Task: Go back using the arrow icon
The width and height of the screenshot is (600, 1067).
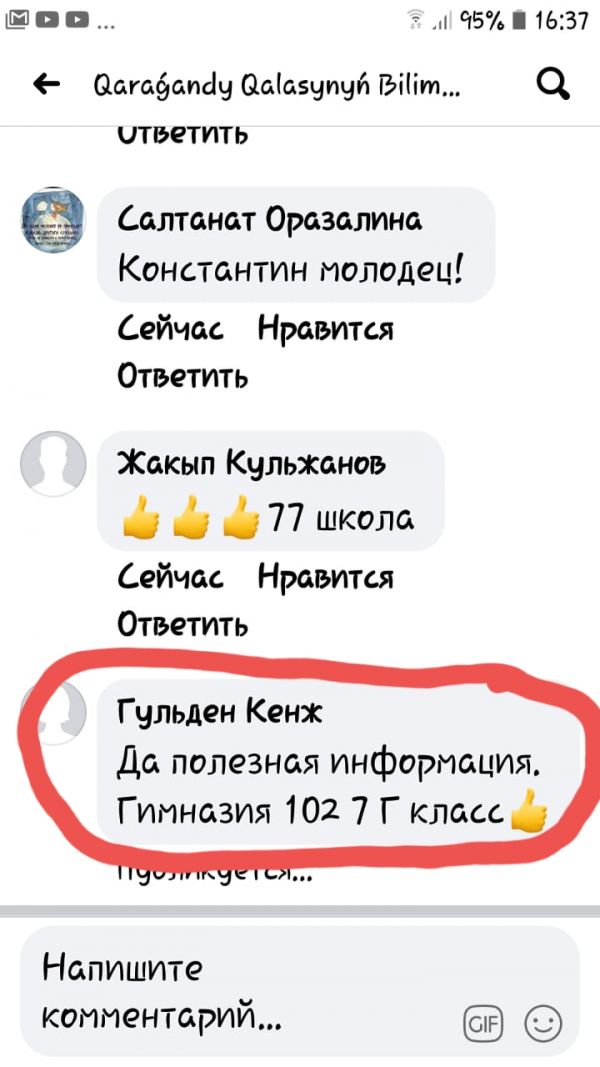Action: pos(47,85)
